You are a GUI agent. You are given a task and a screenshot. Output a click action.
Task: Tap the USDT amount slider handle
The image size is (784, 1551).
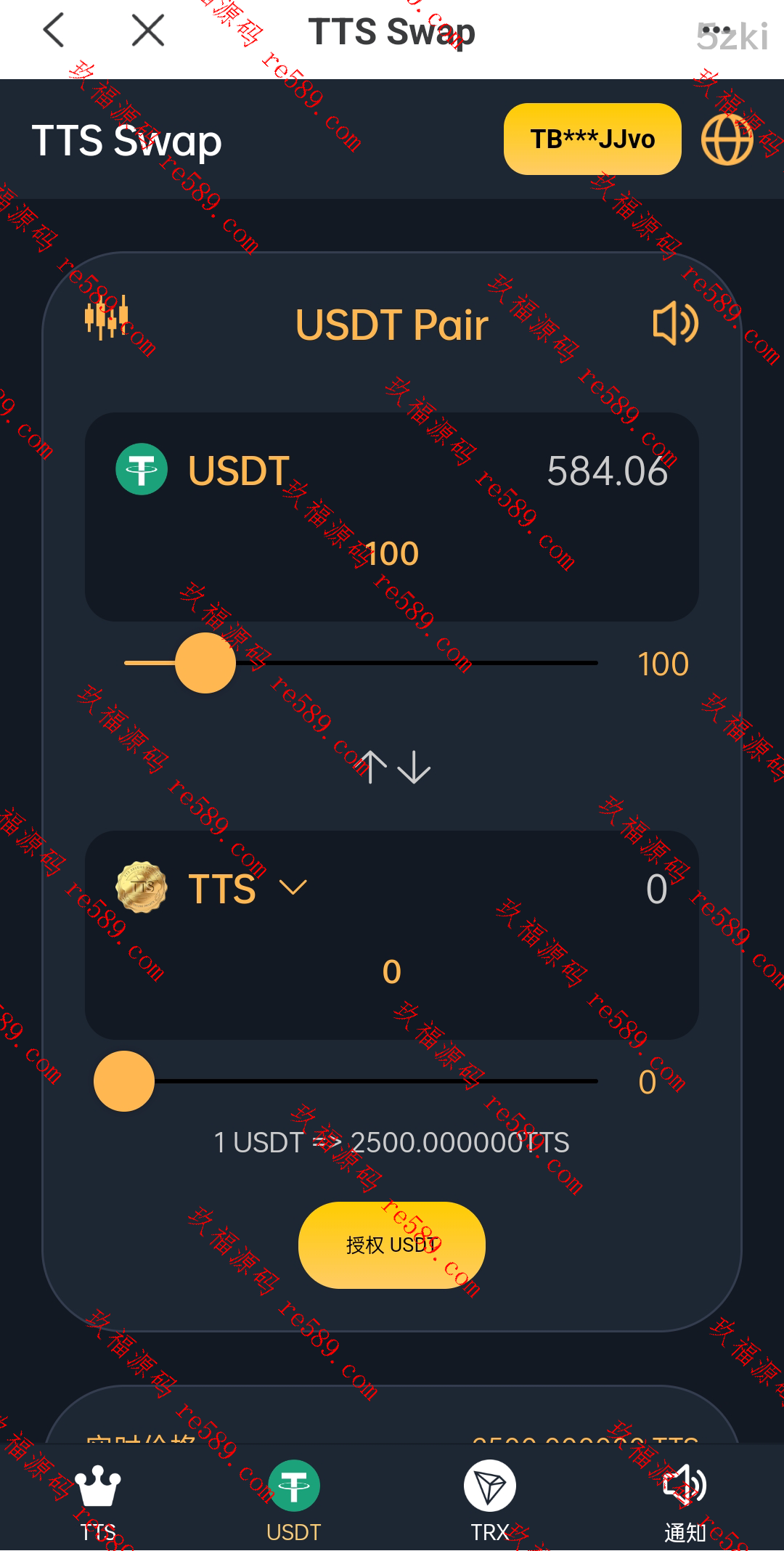point(205,663)
